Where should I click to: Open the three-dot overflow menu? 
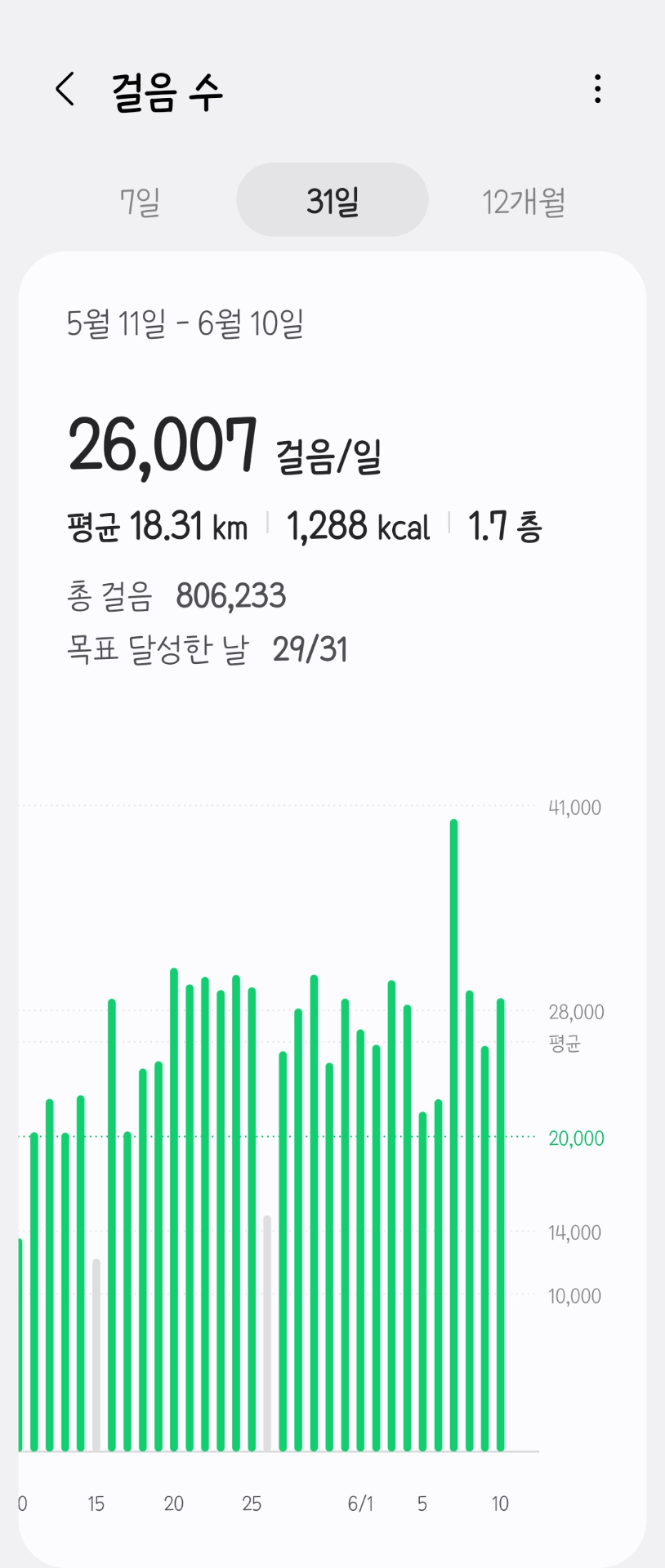pos(598,89)
